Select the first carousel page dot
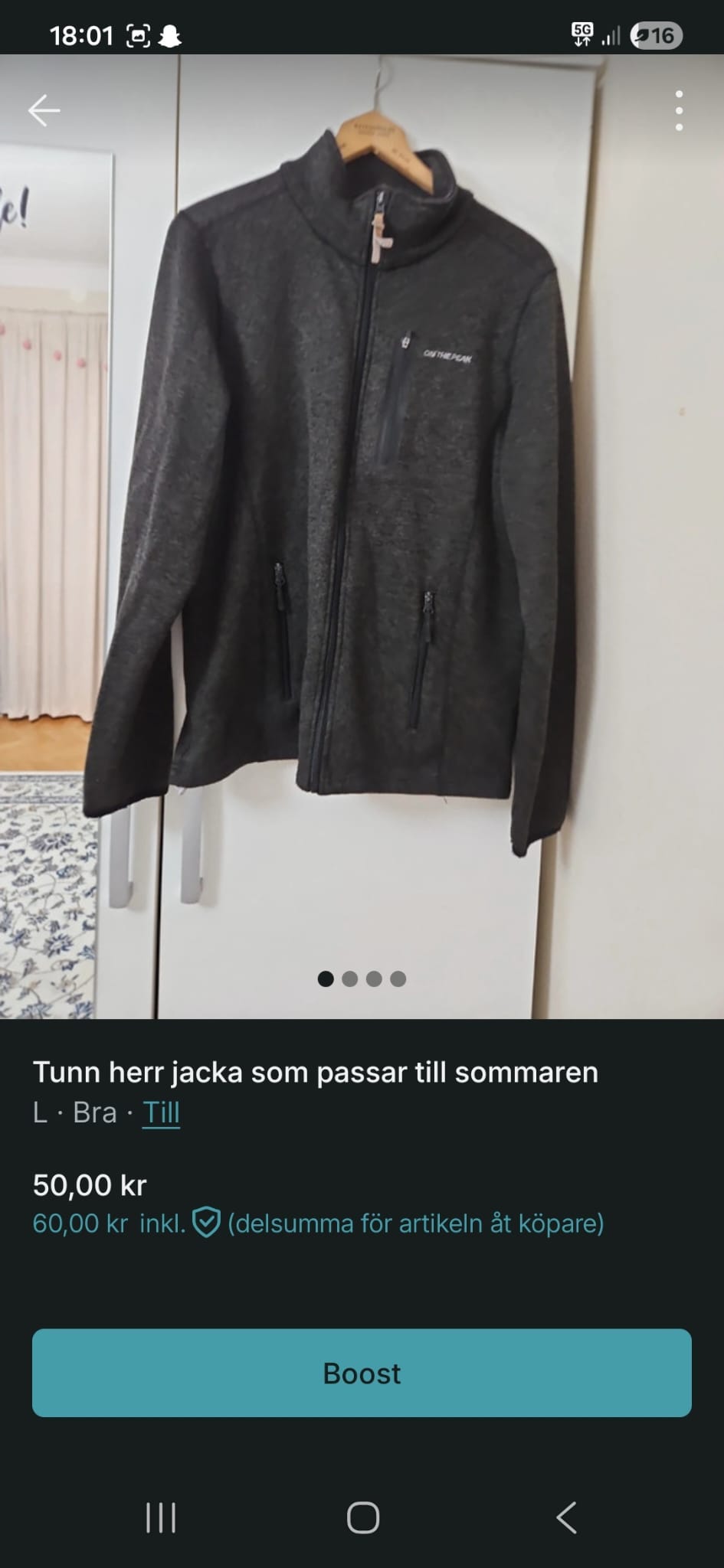 tap(325, 979)
